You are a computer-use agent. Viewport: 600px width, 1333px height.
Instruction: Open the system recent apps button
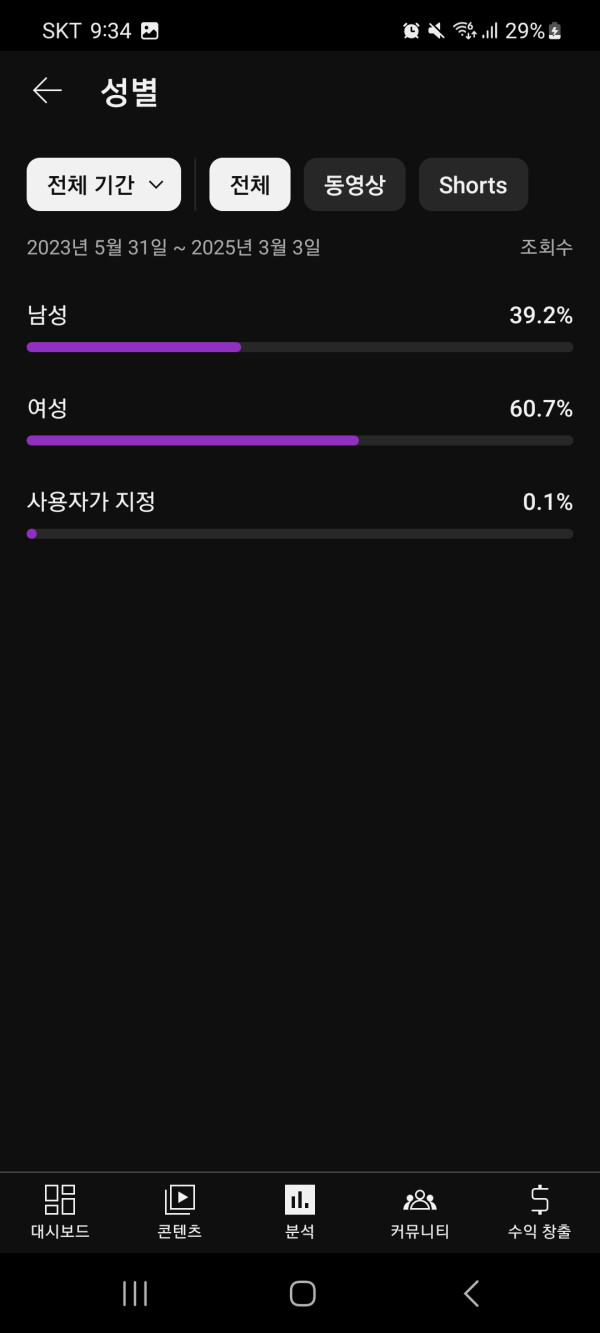[x=135, y=1293]
